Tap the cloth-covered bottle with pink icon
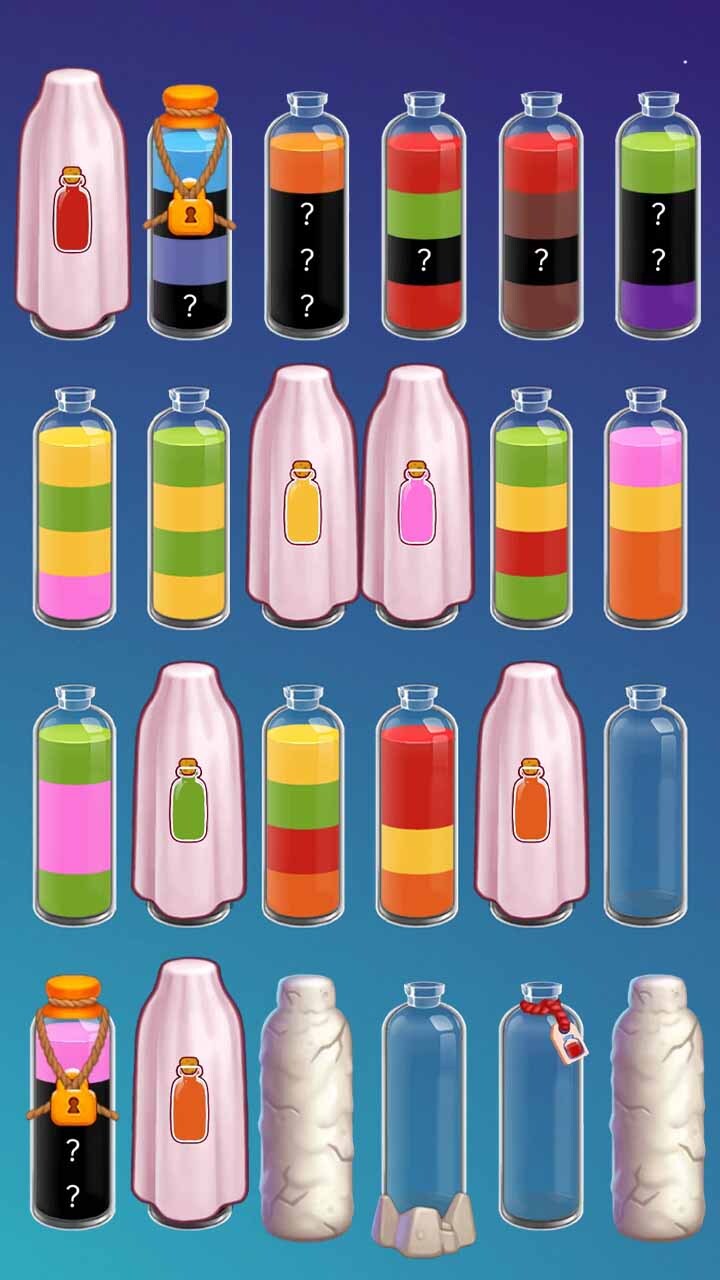This screenshot has width=720, height=1280. click(x=417, y=500)
